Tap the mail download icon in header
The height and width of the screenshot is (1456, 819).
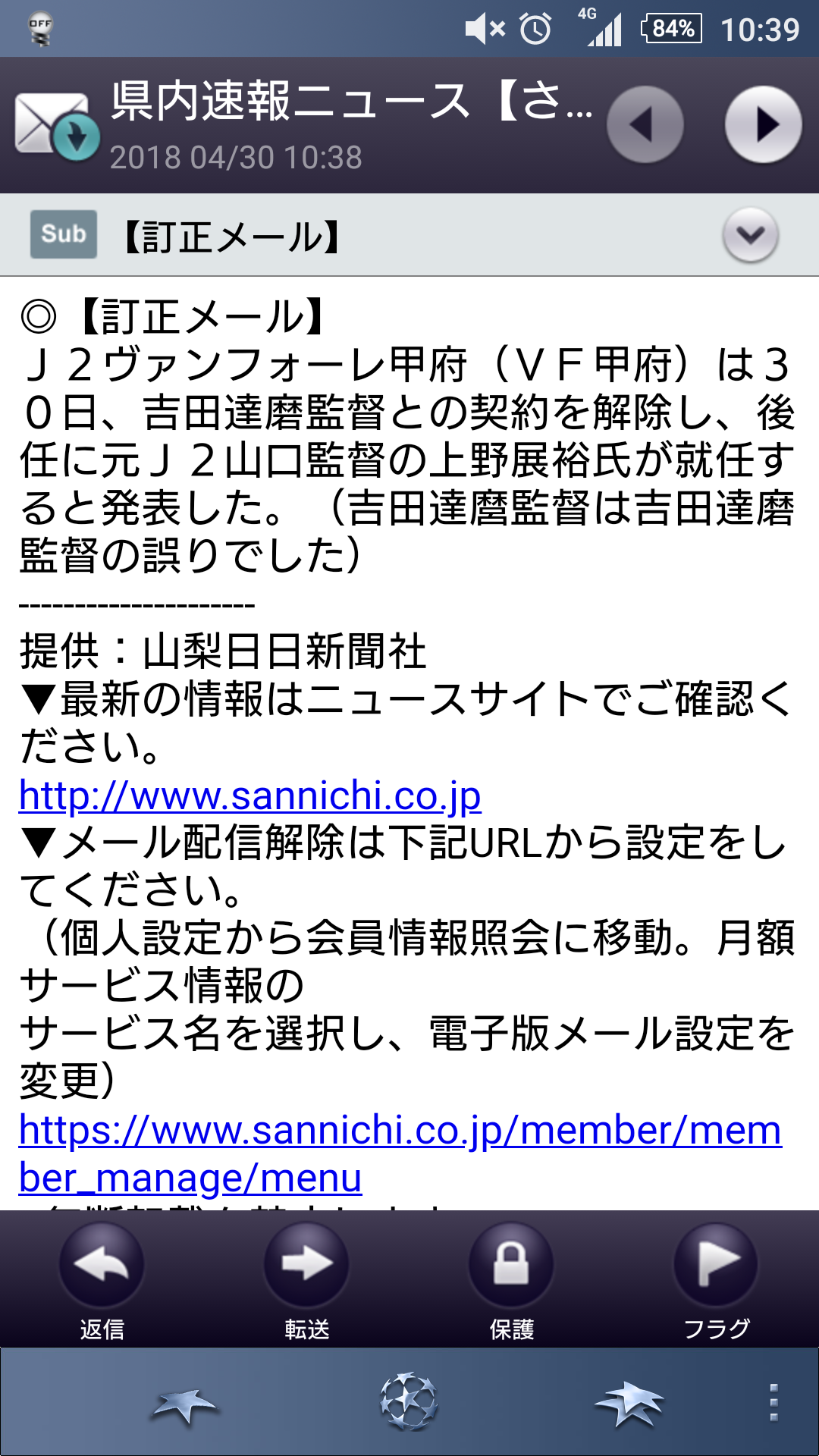[57, 124]
